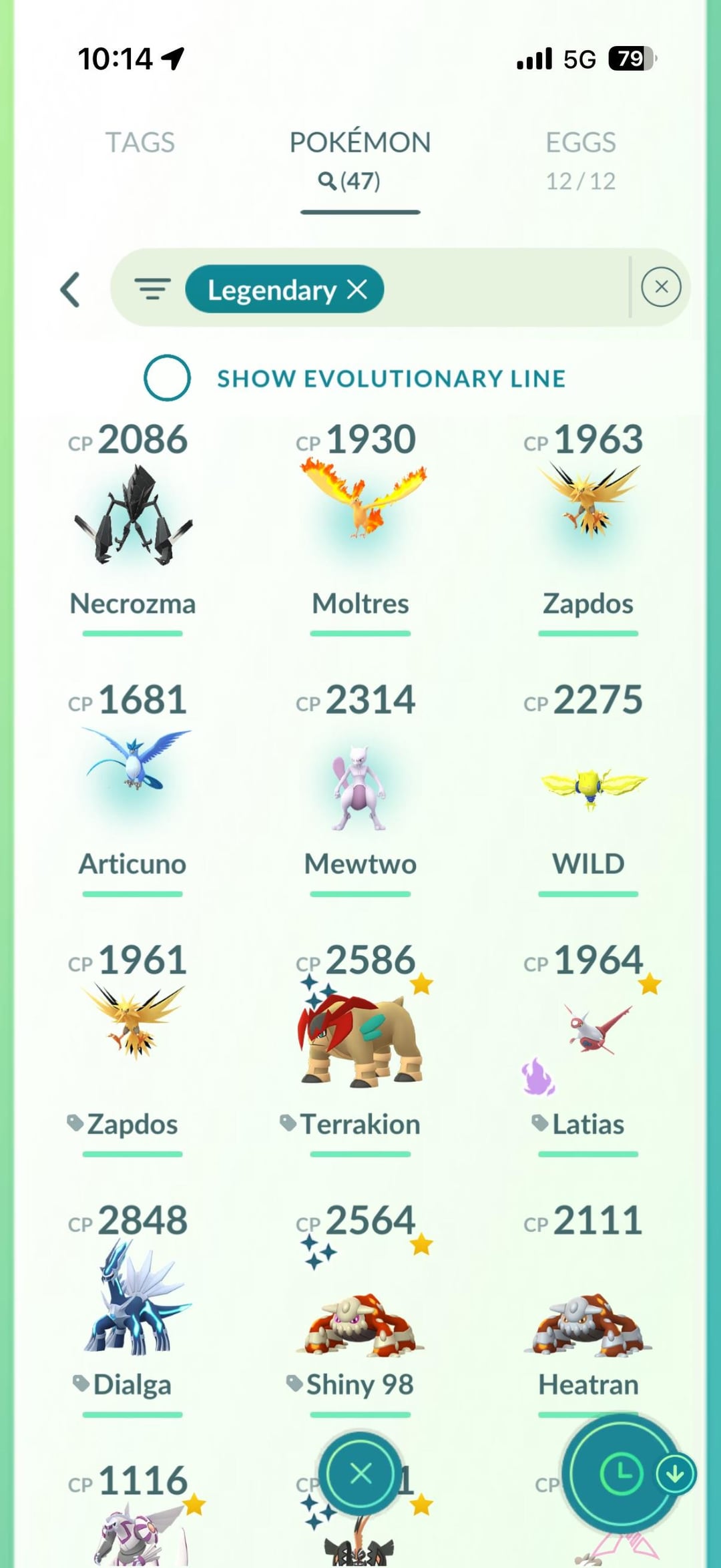
Task: Switch to the Eggs tab
Action: pos(580,143)
